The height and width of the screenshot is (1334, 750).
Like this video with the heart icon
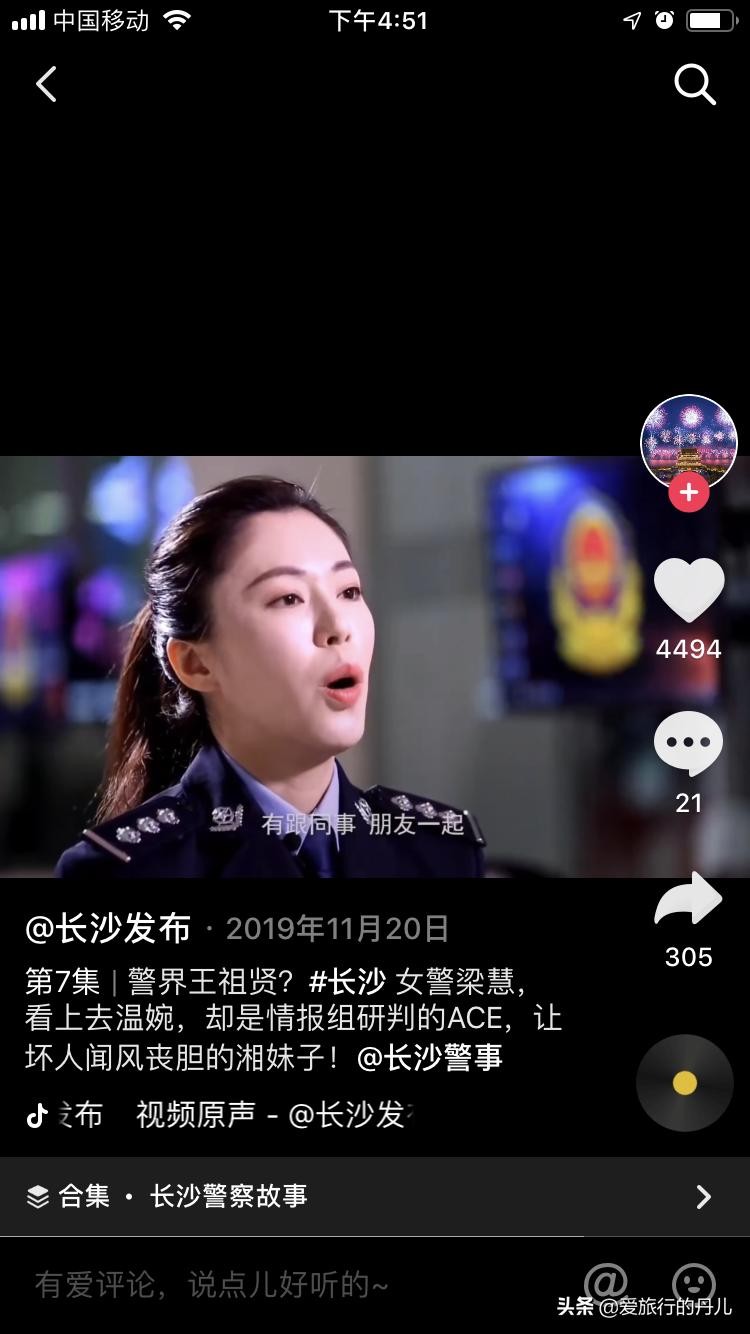tap(688, 590)
